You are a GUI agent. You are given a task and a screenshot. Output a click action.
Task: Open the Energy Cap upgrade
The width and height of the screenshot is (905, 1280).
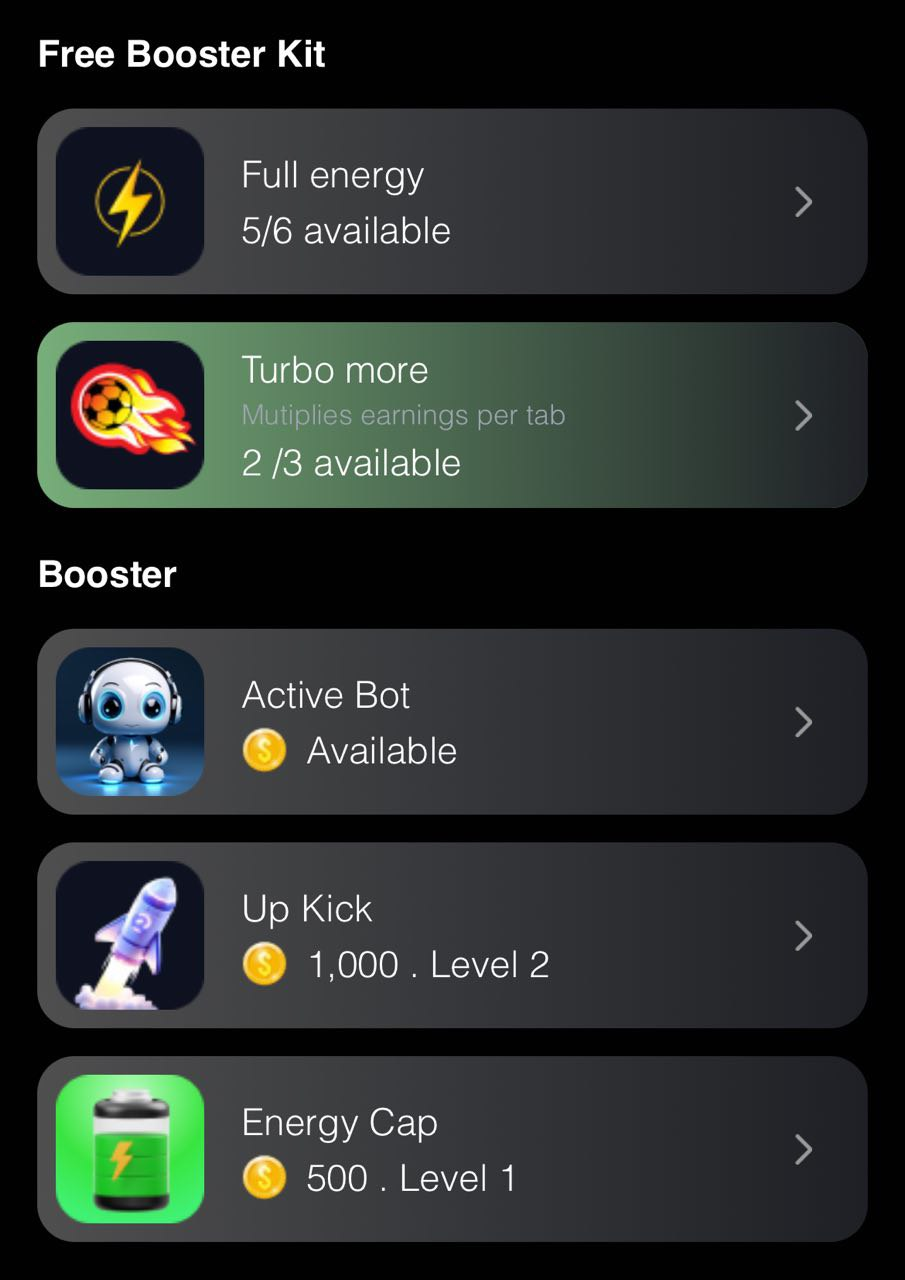tap(452, 1150)
